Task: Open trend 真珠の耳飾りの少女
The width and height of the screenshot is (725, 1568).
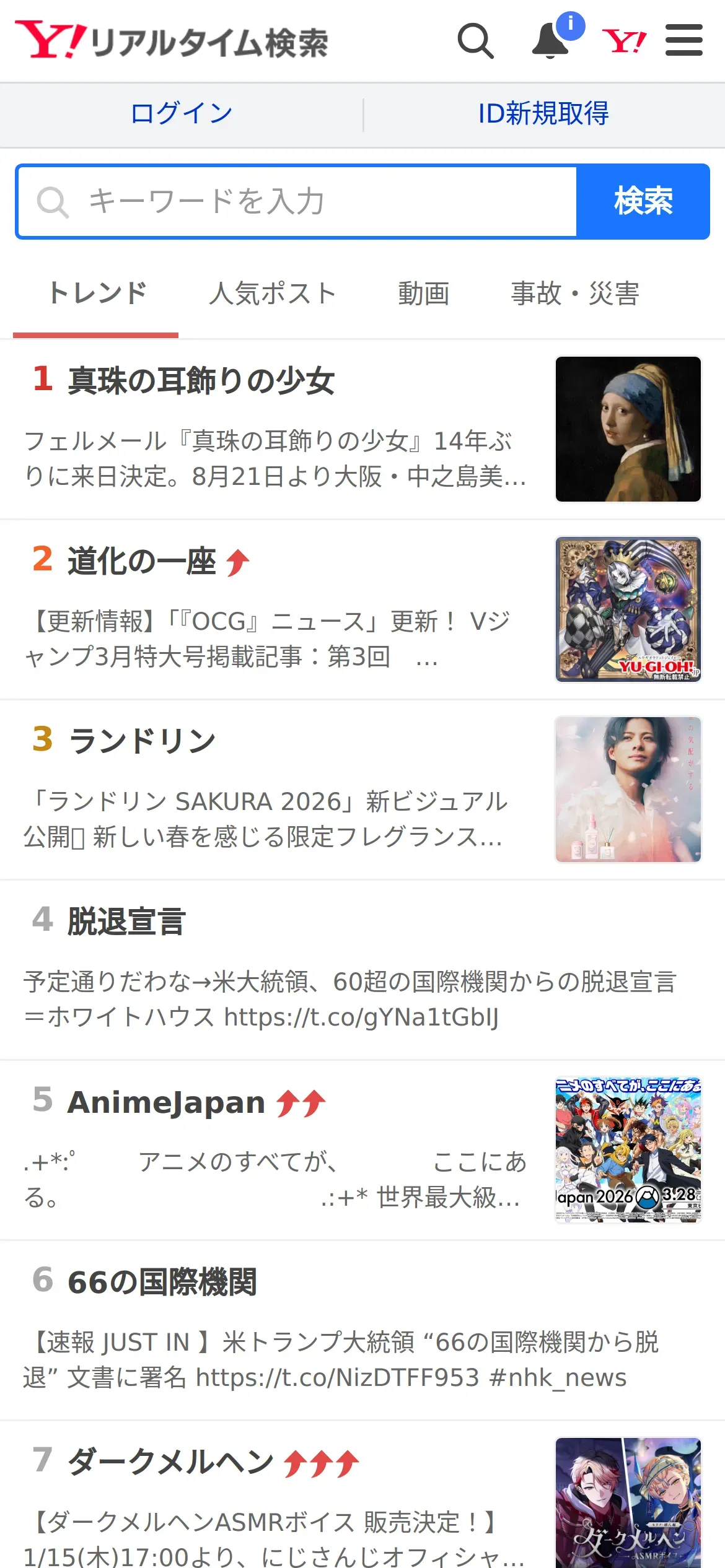Action: tap(201, 380)
